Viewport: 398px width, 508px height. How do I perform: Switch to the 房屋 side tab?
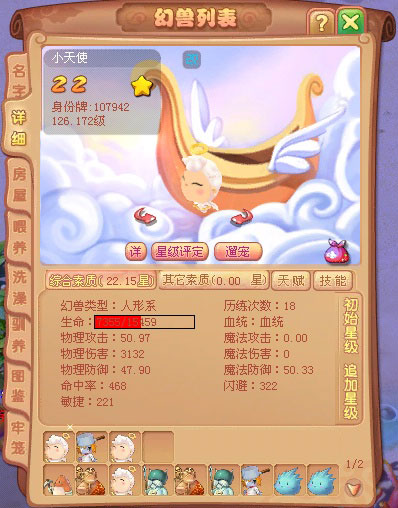[19, 184]
